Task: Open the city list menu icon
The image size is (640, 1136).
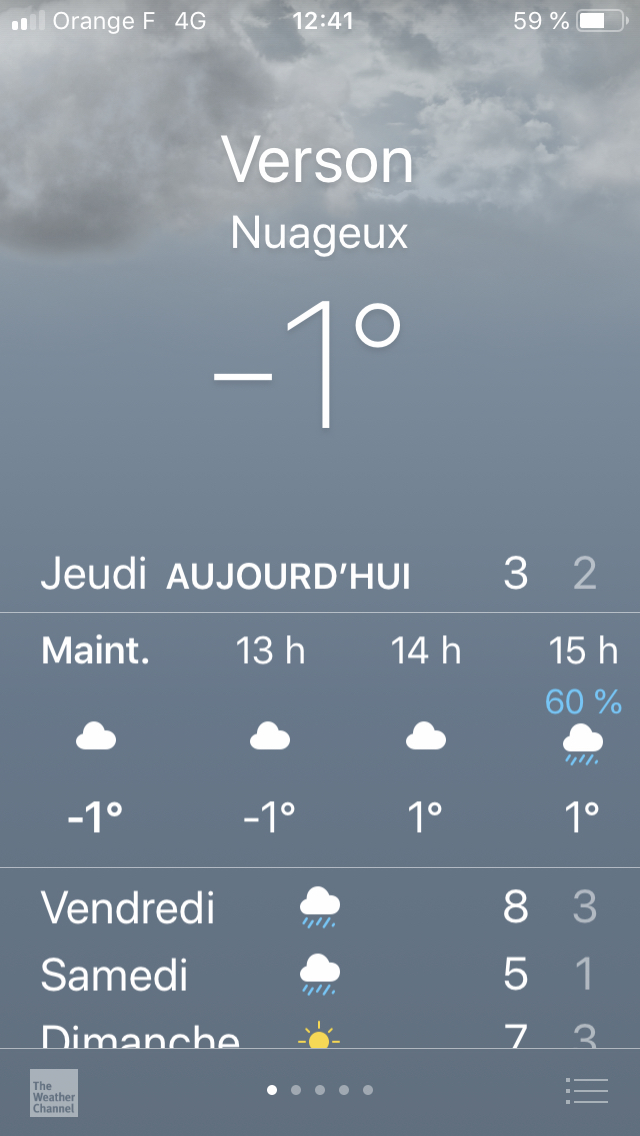Action: click(586, 1090)
